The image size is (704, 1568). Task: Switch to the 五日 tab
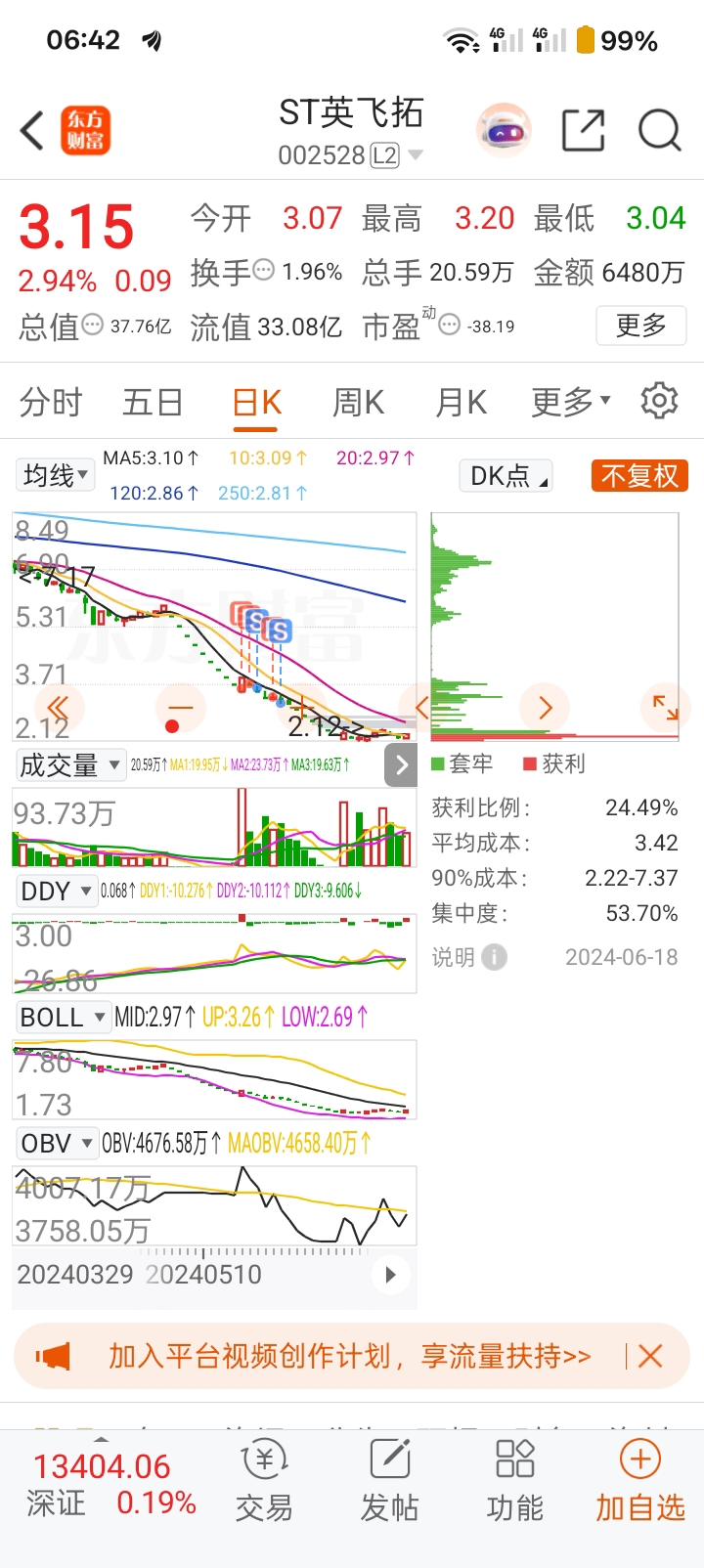coord(154,402)
